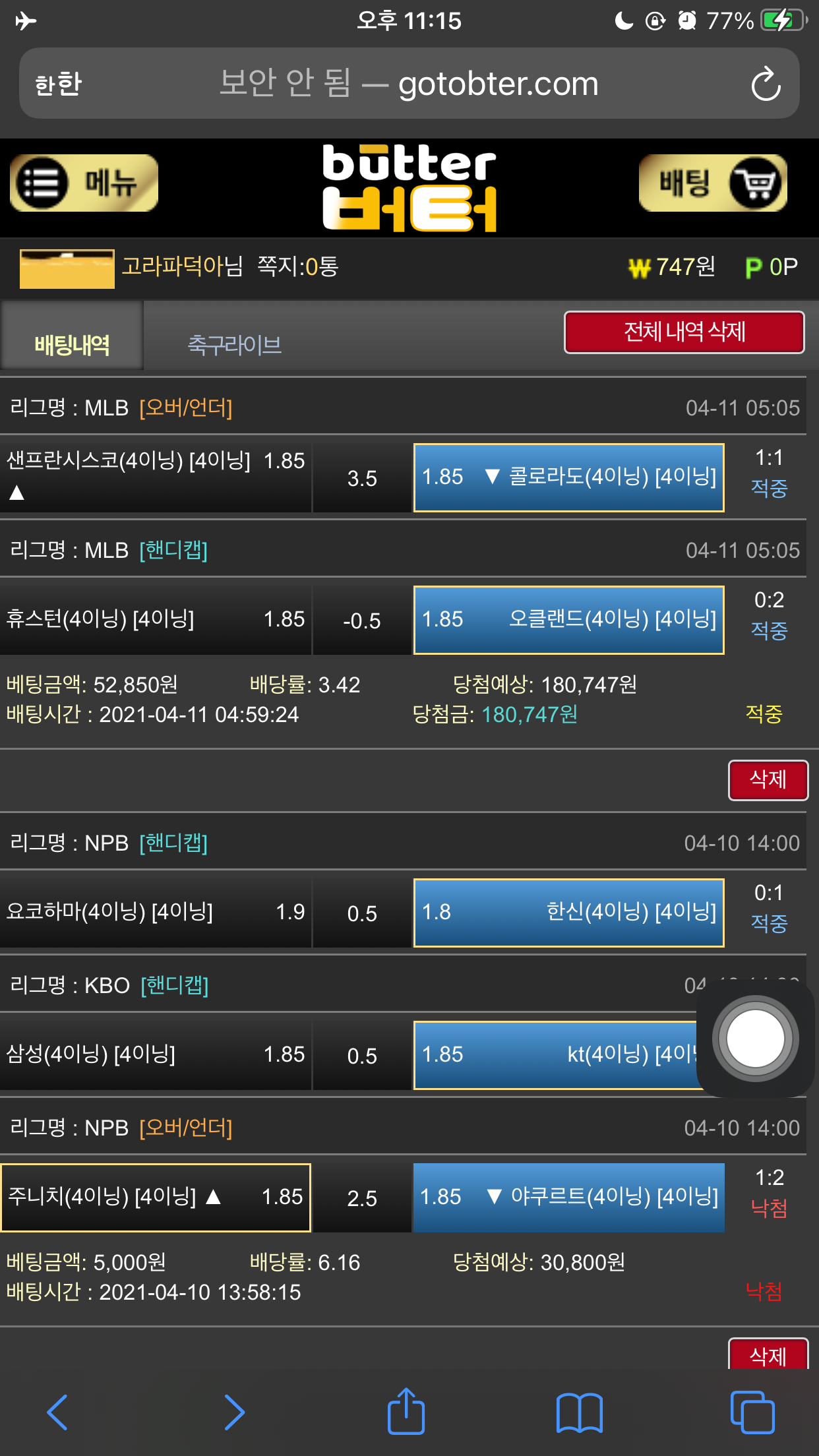Open reader text options (한한)
This screenshot has height=1456, width=819.
[x=58, y=84]
